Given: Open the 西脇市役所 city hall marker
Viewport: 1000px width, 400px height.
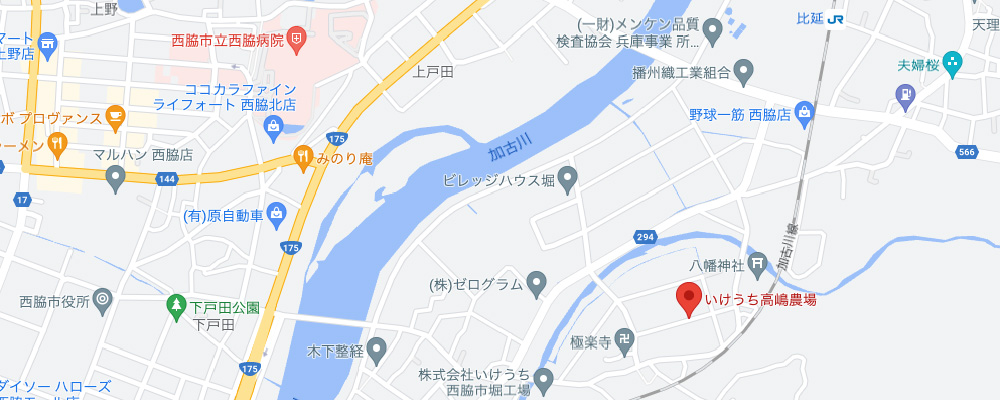Looking at the screenshot, I should coord(106,300).
